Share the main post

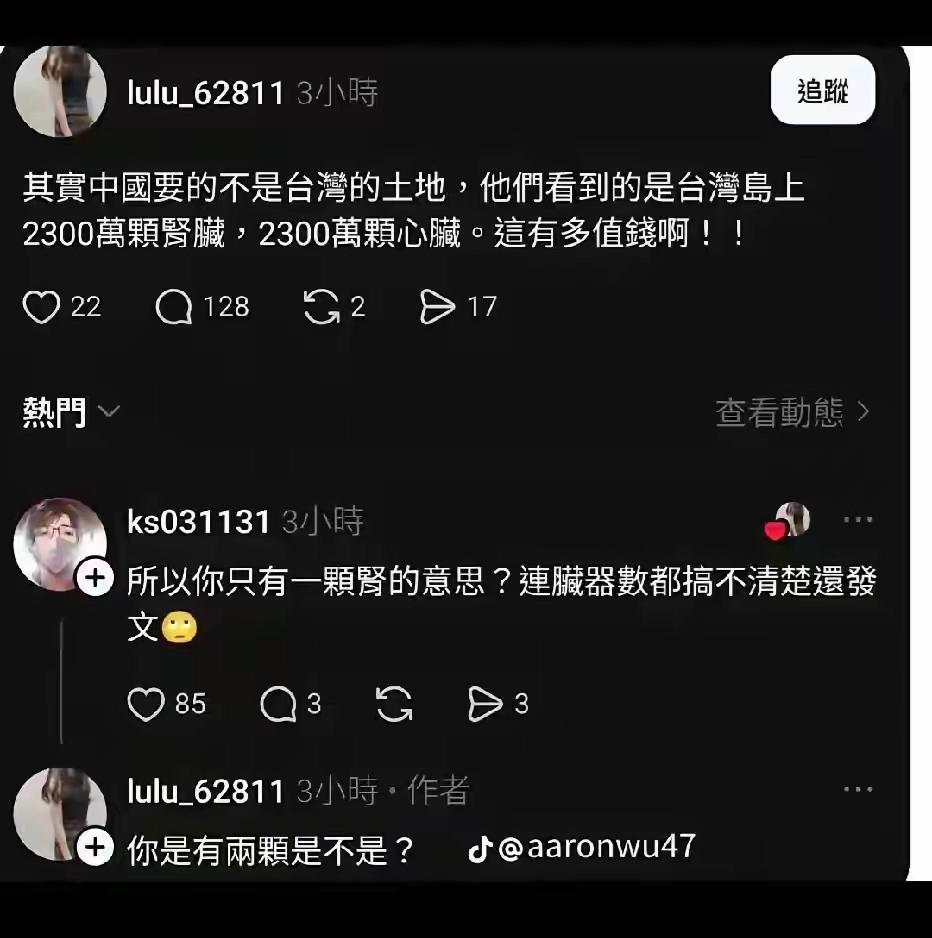(437, 308)
